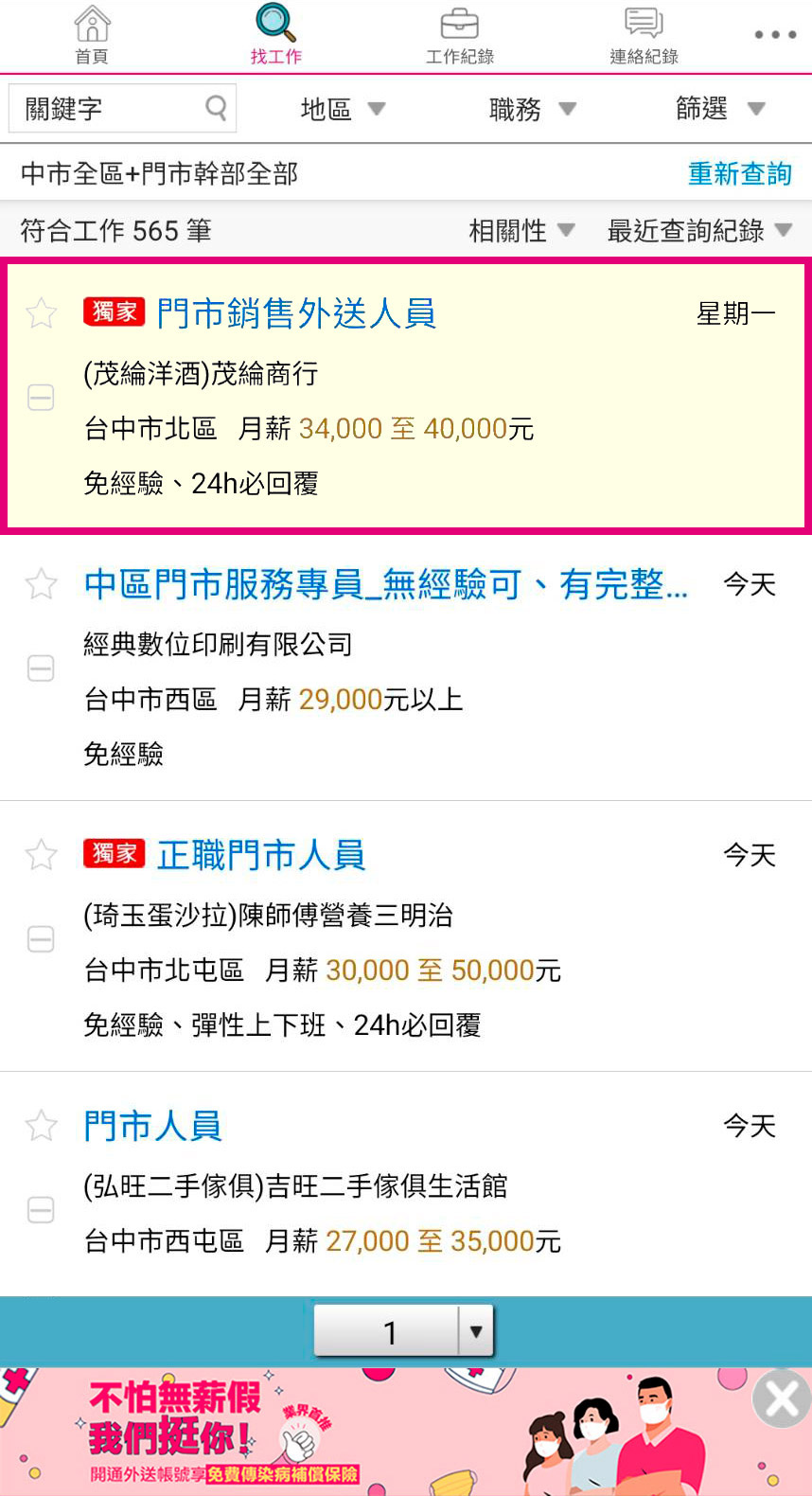Open the 門市銷售外送人員 job listing
Image resolution: width=812 pixels, height=1496 pixels.
296,313
